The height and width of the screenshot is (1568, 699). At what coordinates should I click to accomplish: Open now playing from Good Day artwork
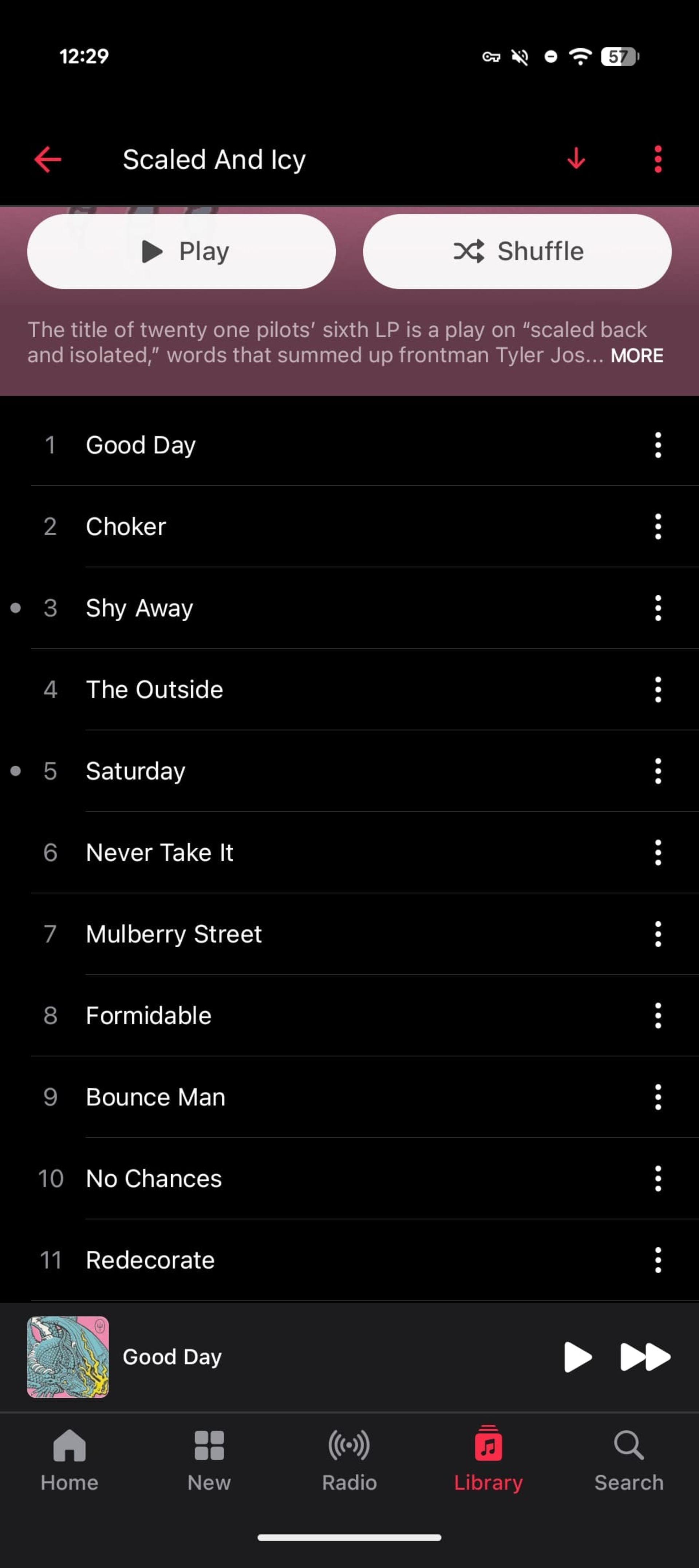[68, 1357]
